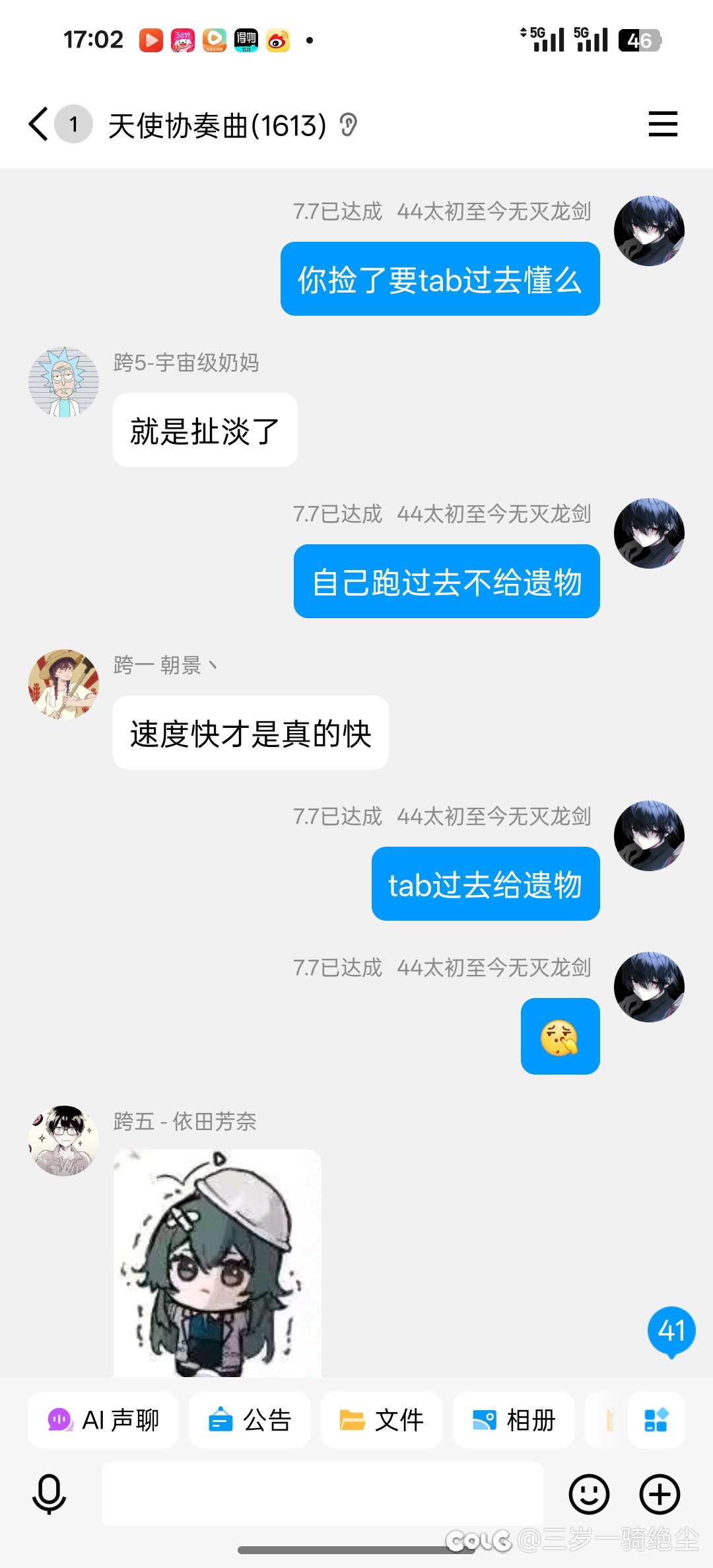Open the group menu hamburger icon

663,124
